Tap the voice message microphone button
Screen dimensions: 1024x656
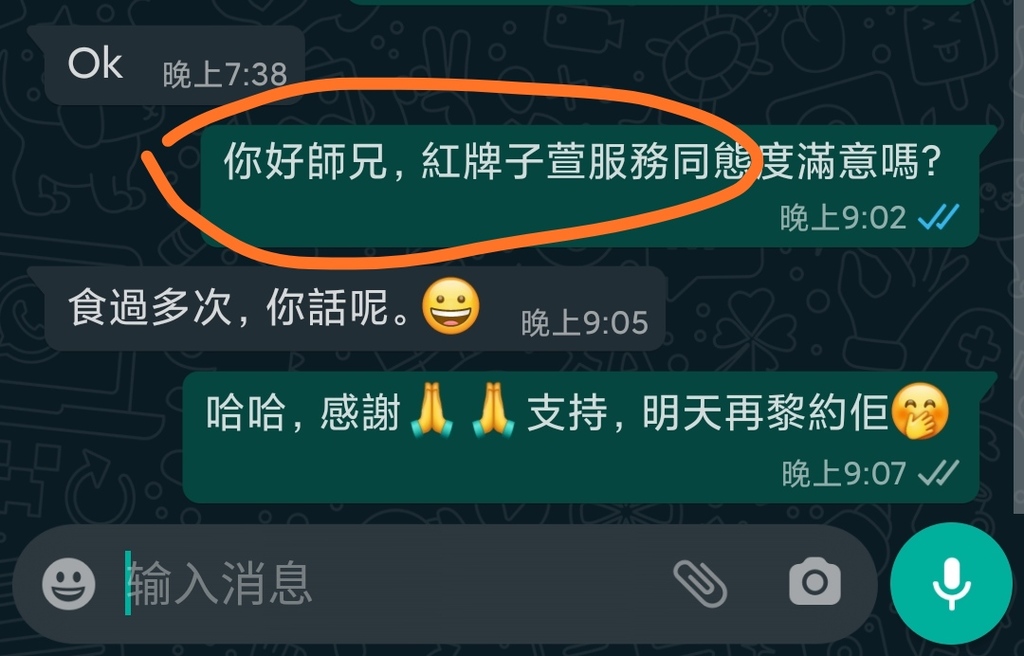951,583
